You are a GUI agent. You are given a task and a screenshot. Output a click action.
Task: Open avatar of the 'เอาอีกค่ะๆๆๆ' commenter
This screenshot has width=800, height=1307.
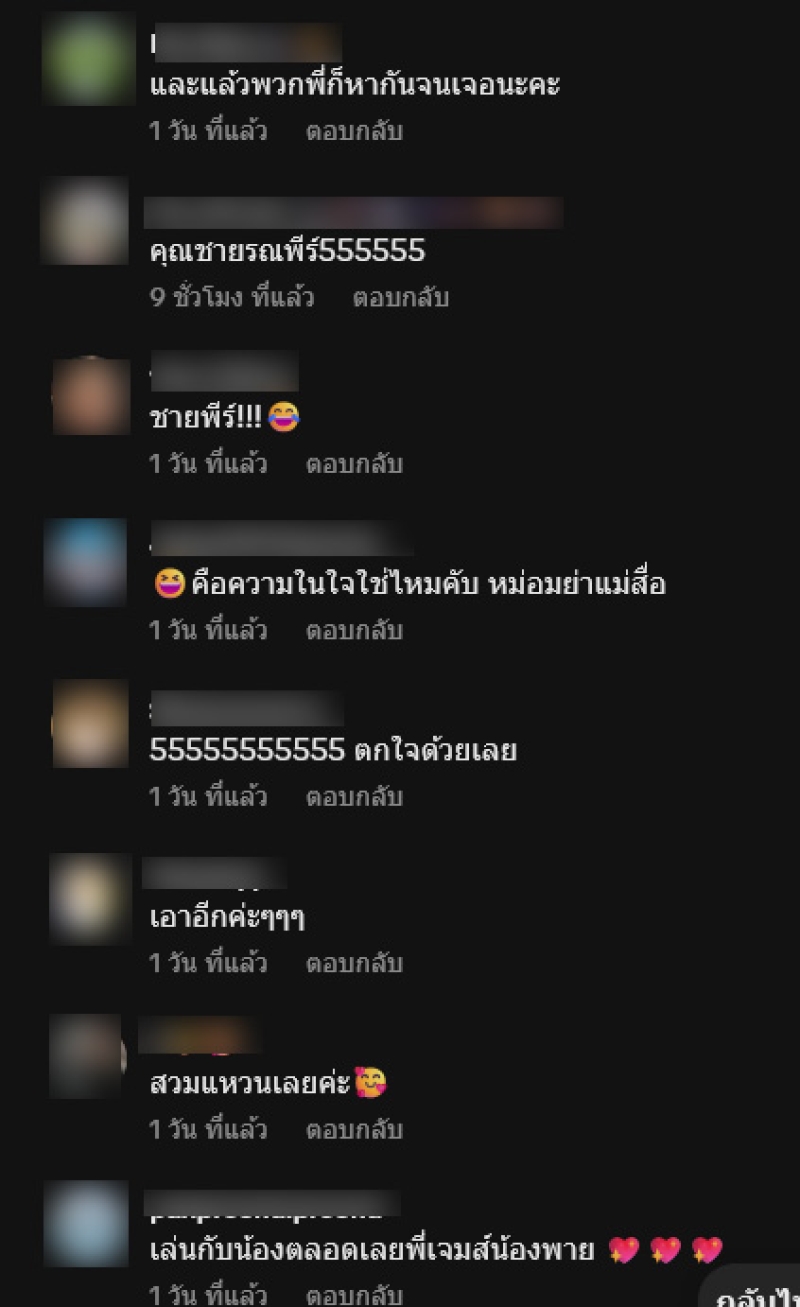tap(91, 897)
